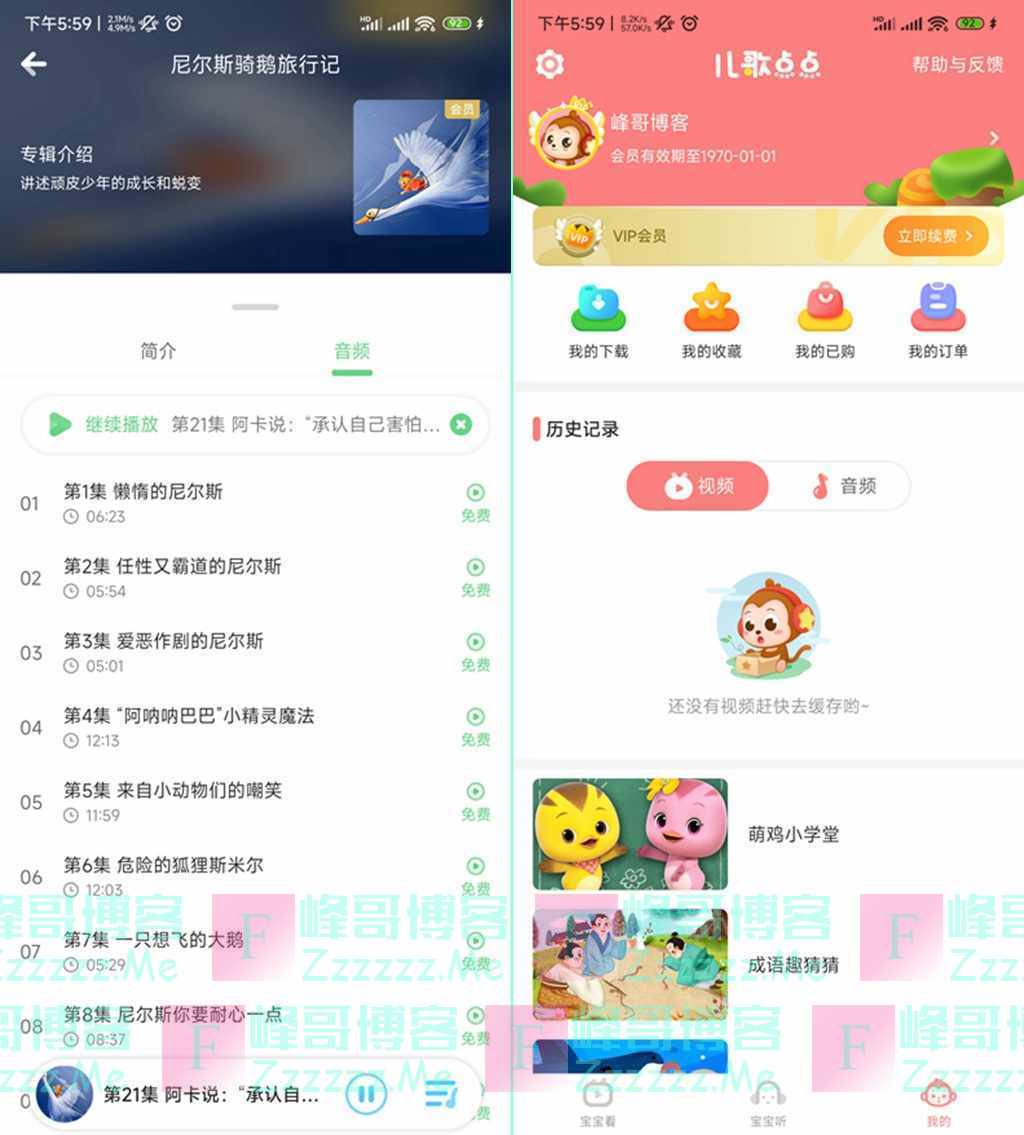Play 第5集 来自小动物们的嘲笑
The image size is (1024, 1135).
pos(475,791)
